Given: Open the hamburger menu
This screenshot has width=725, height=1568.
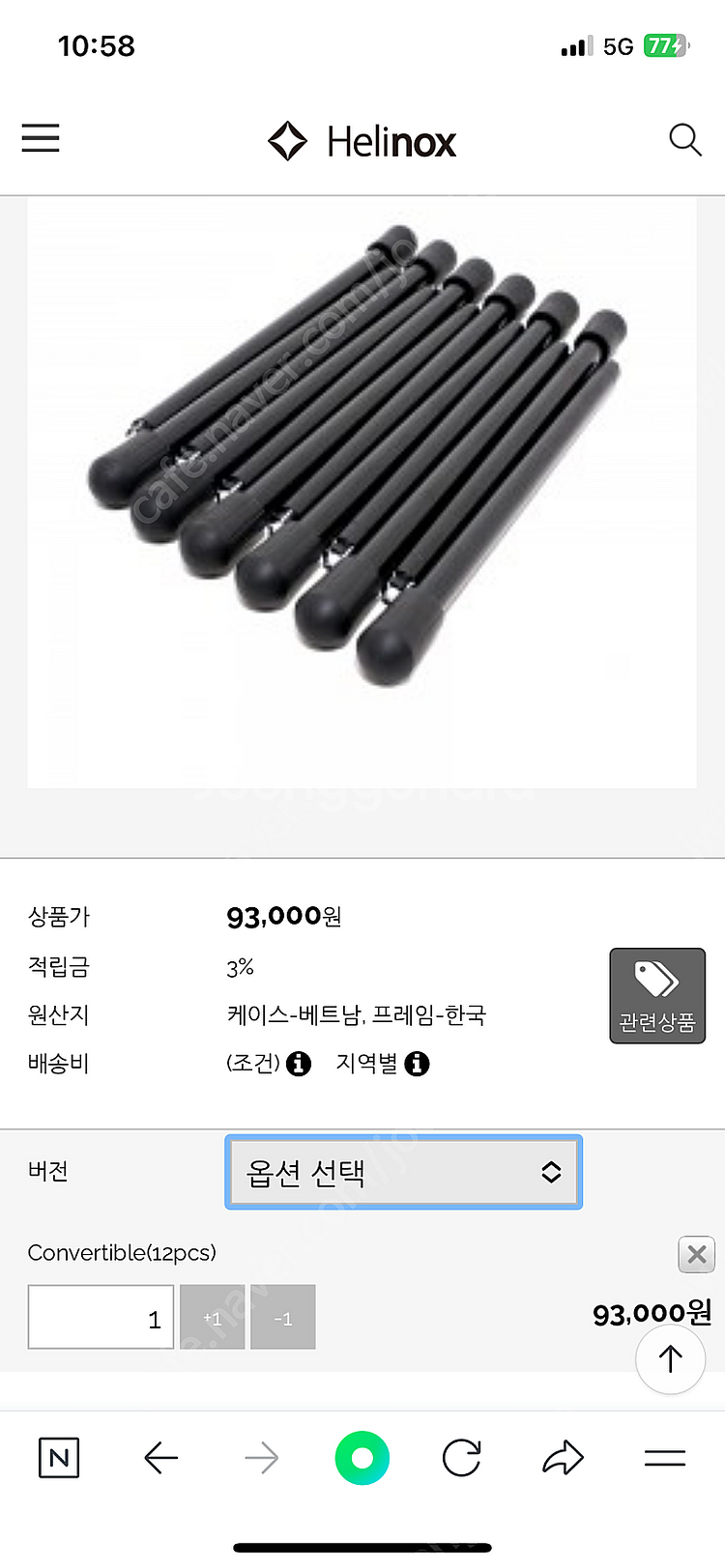Looking at the screenshot, I should coord(41,139).
